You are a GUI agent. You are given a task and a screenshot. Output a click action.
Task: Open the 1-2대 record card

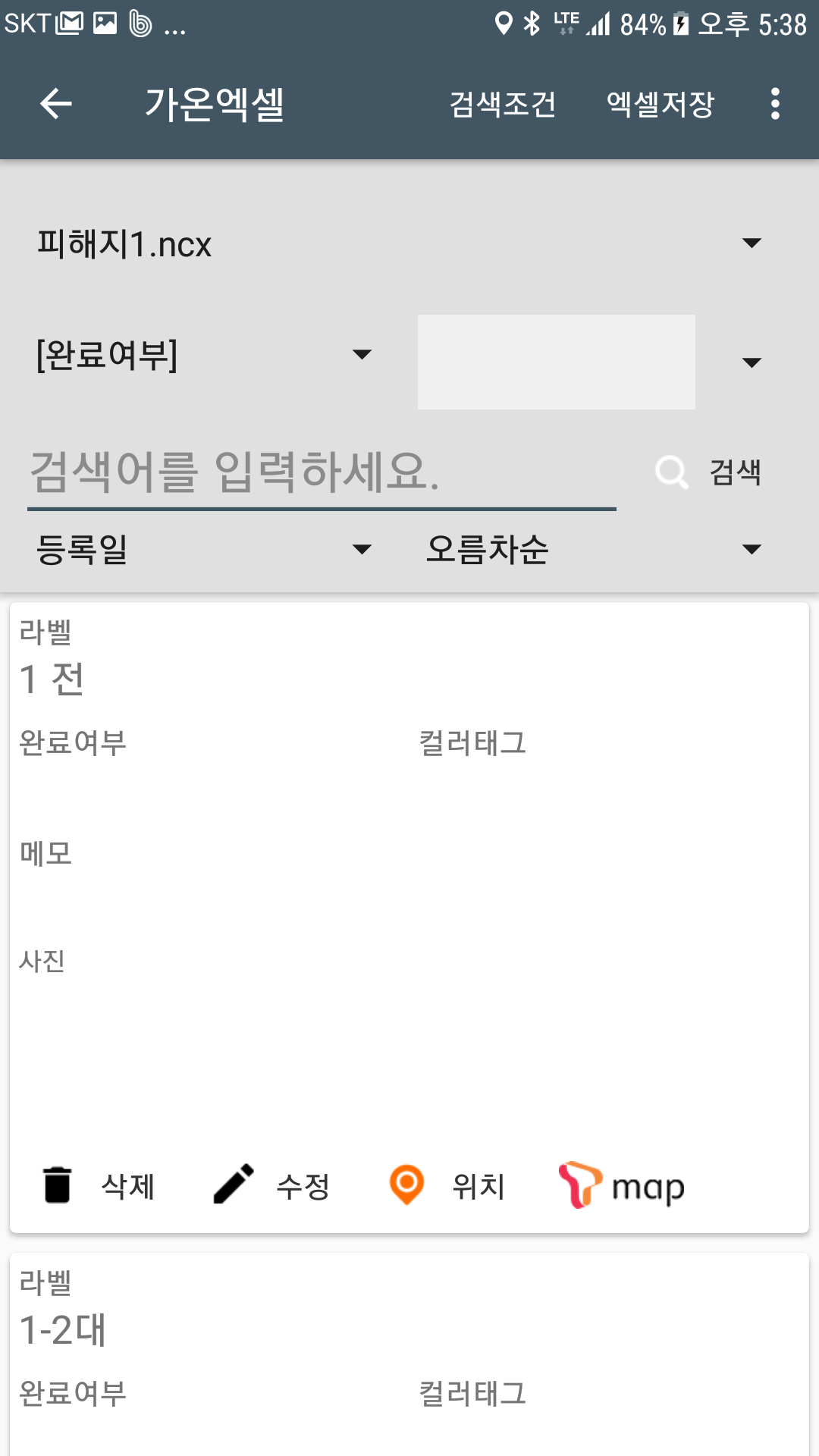(409, 1354)
